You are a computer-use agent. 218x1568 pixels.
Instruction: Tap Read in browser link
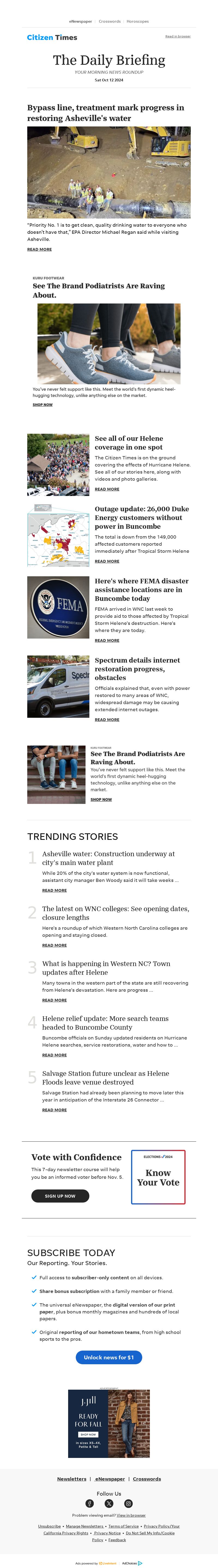177,37
